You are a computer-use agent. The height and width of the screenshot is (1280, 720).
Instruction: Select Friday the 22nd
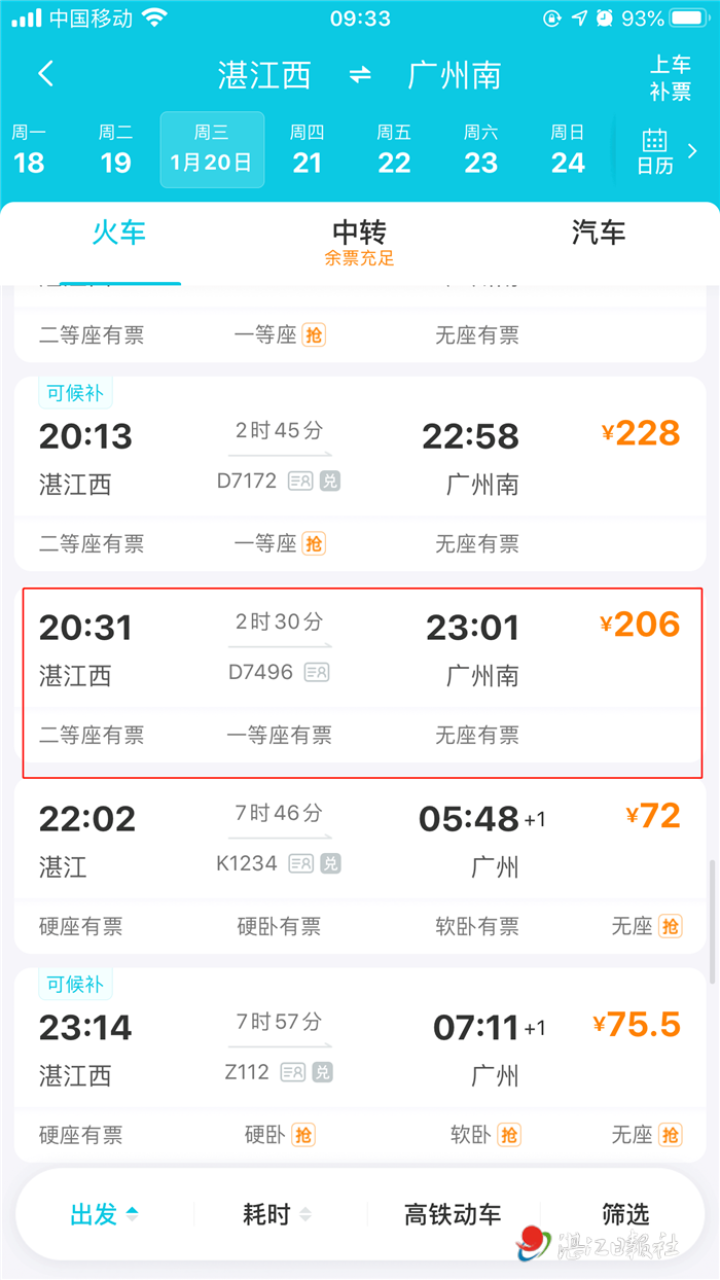(x=394, y=150)
